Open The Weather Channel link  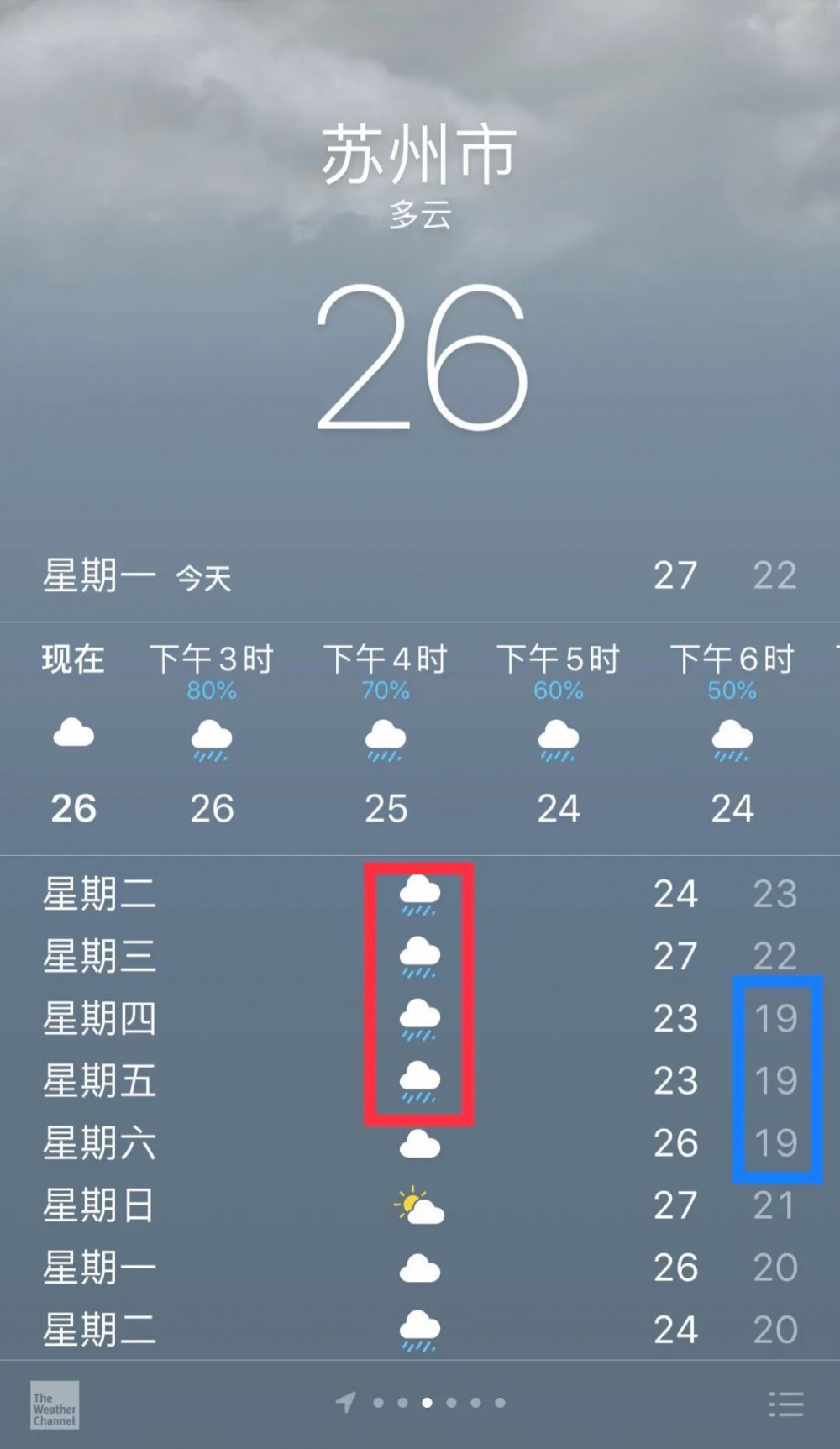(x=55, y=1404)
